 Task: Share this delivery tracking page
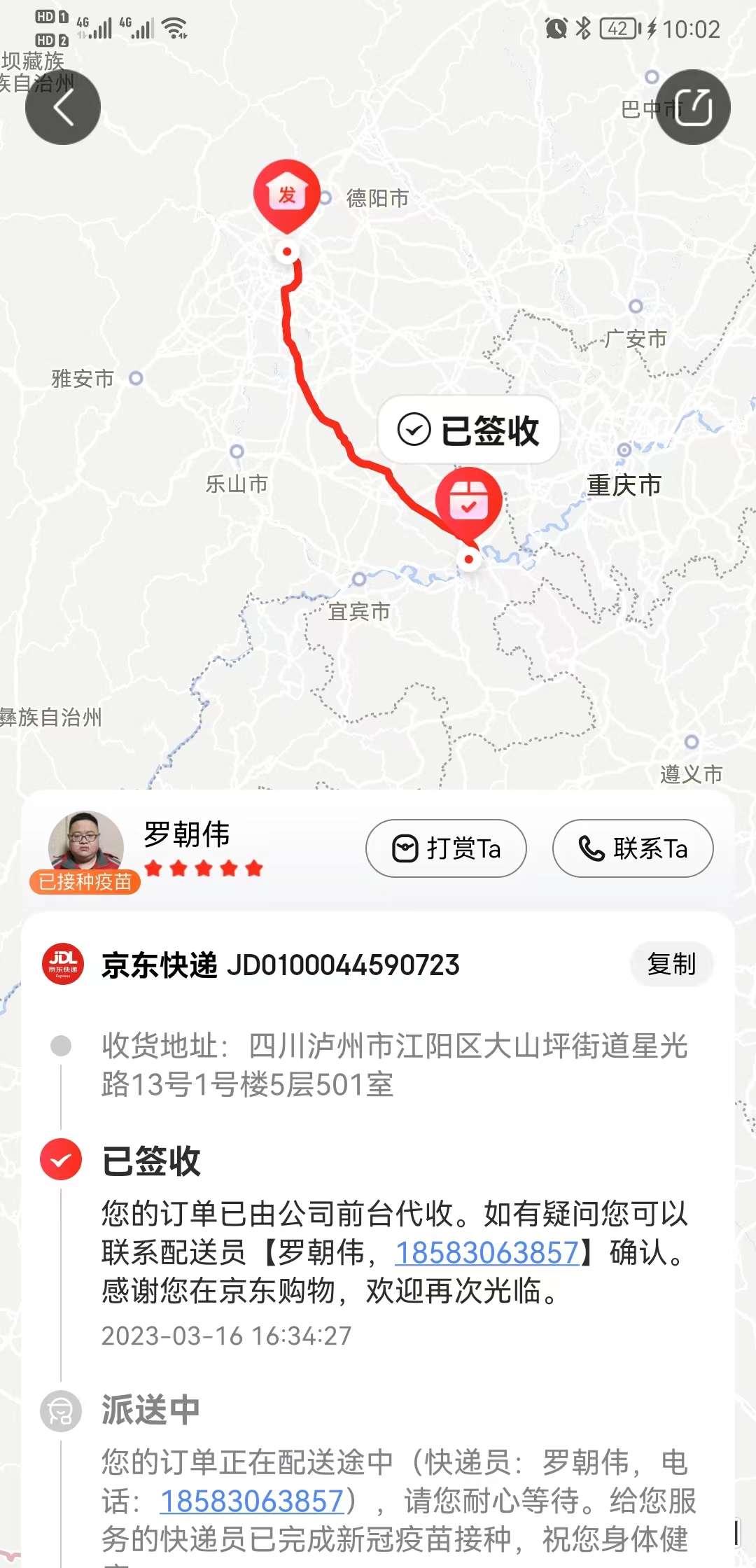click(x=693, y=107)
